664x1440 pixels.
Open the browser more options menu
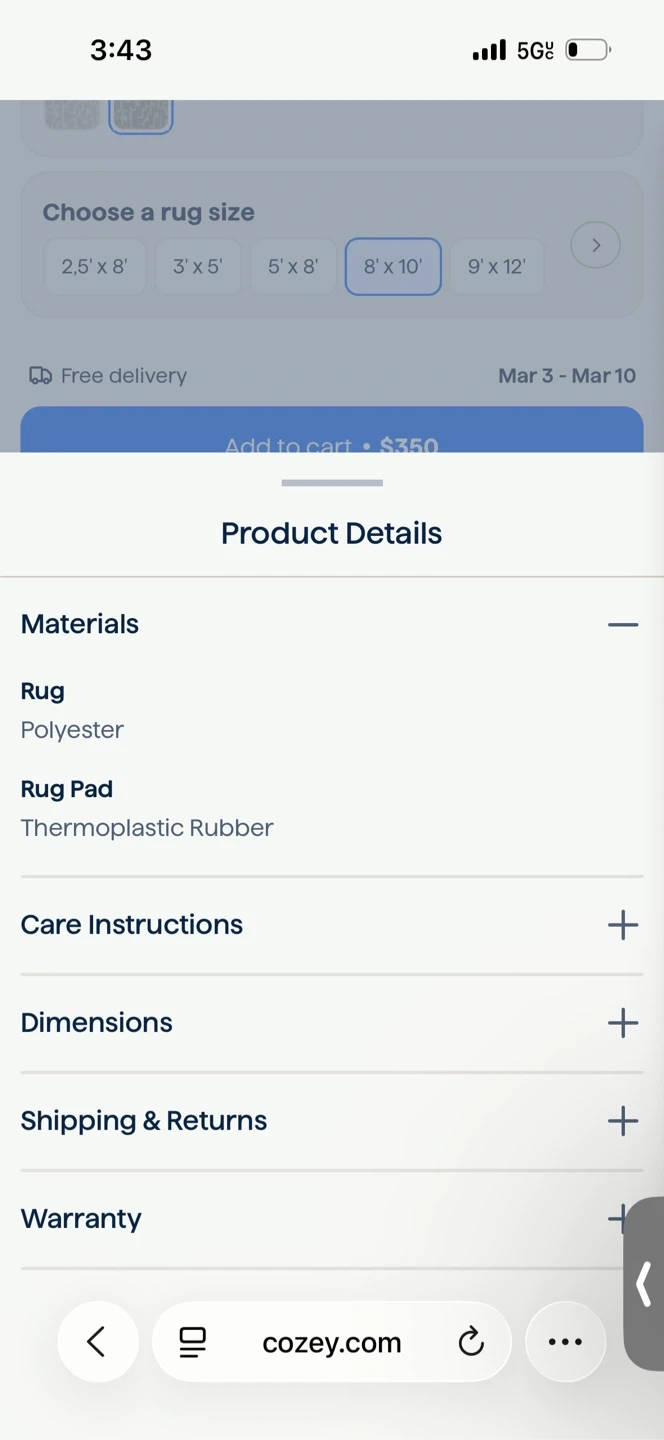tap(565, 1342)
